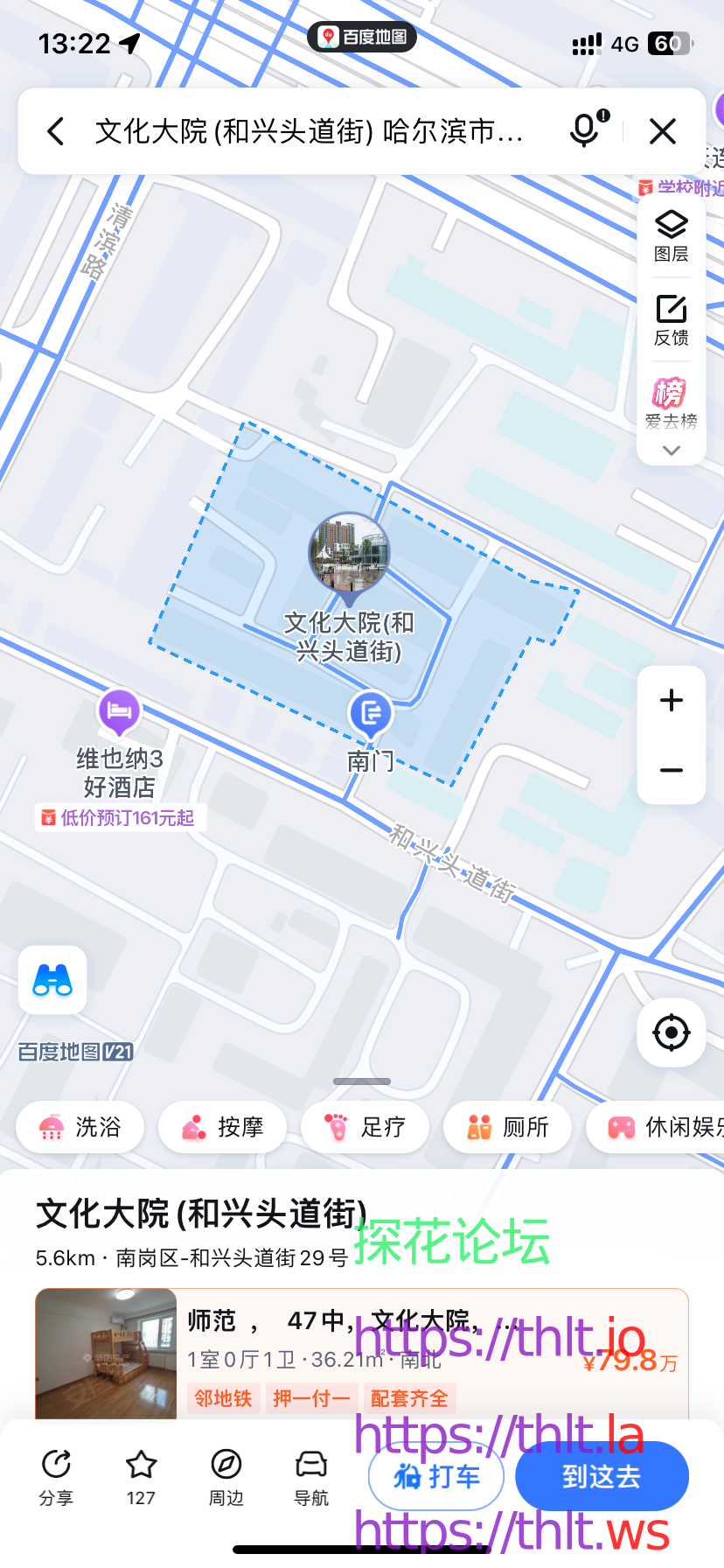
Task: Tap 到这去 to get directions
Action: coord(602,1477)
